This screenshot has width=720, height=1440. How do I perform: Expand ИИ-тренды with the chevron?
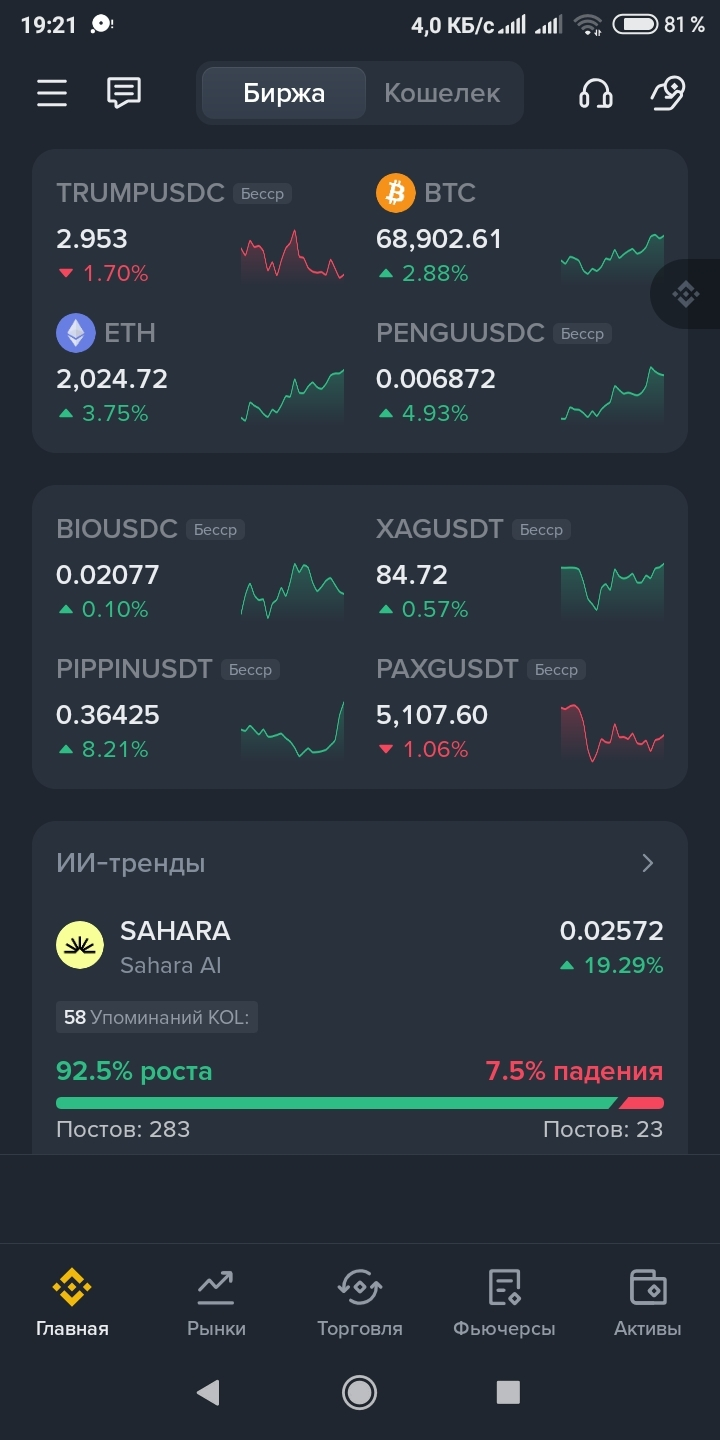point(648,863)
